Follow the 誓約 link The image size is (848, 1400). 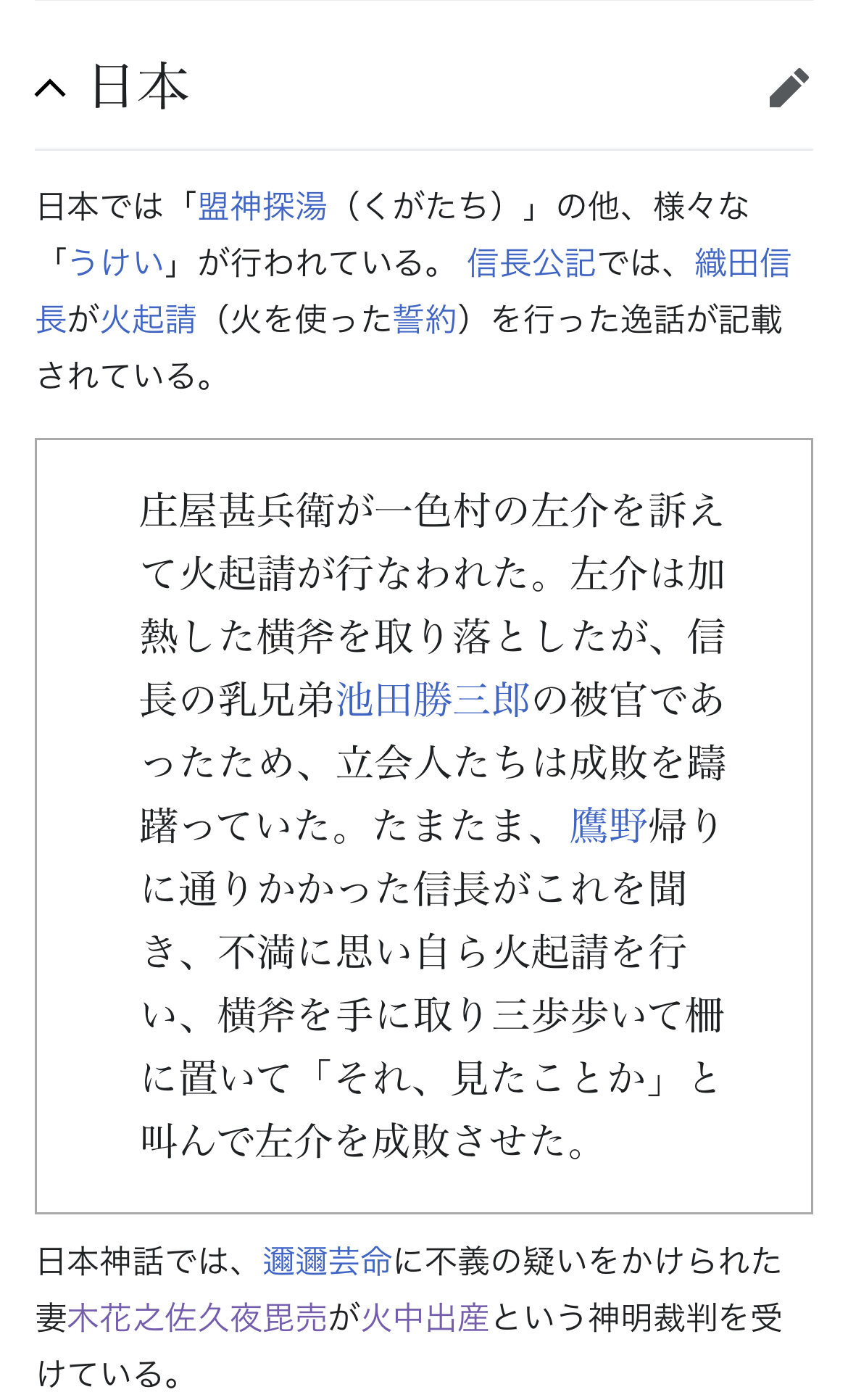coord(425,320)
